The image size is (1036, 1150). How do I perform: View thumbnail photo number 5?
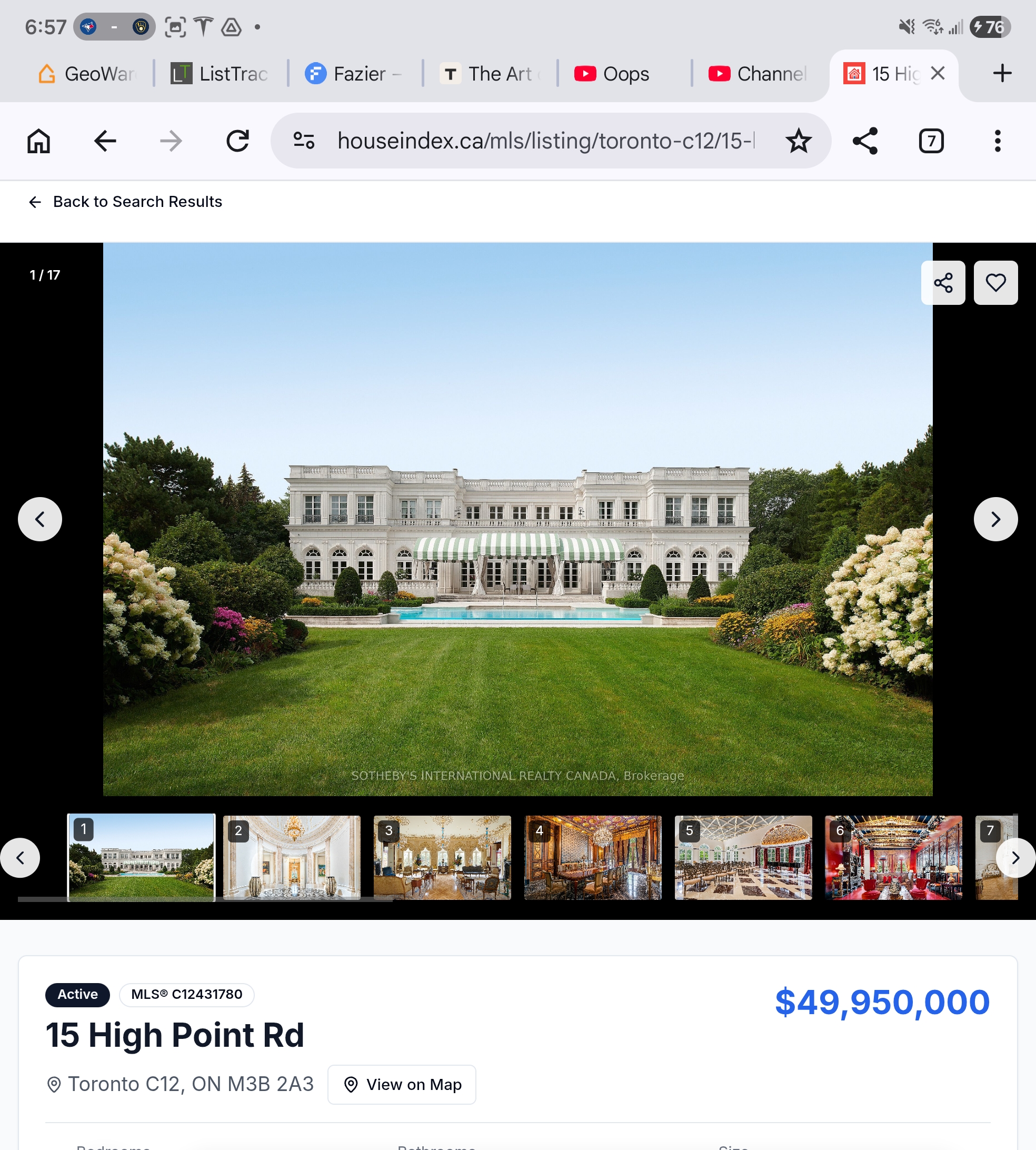coord(743,857)
